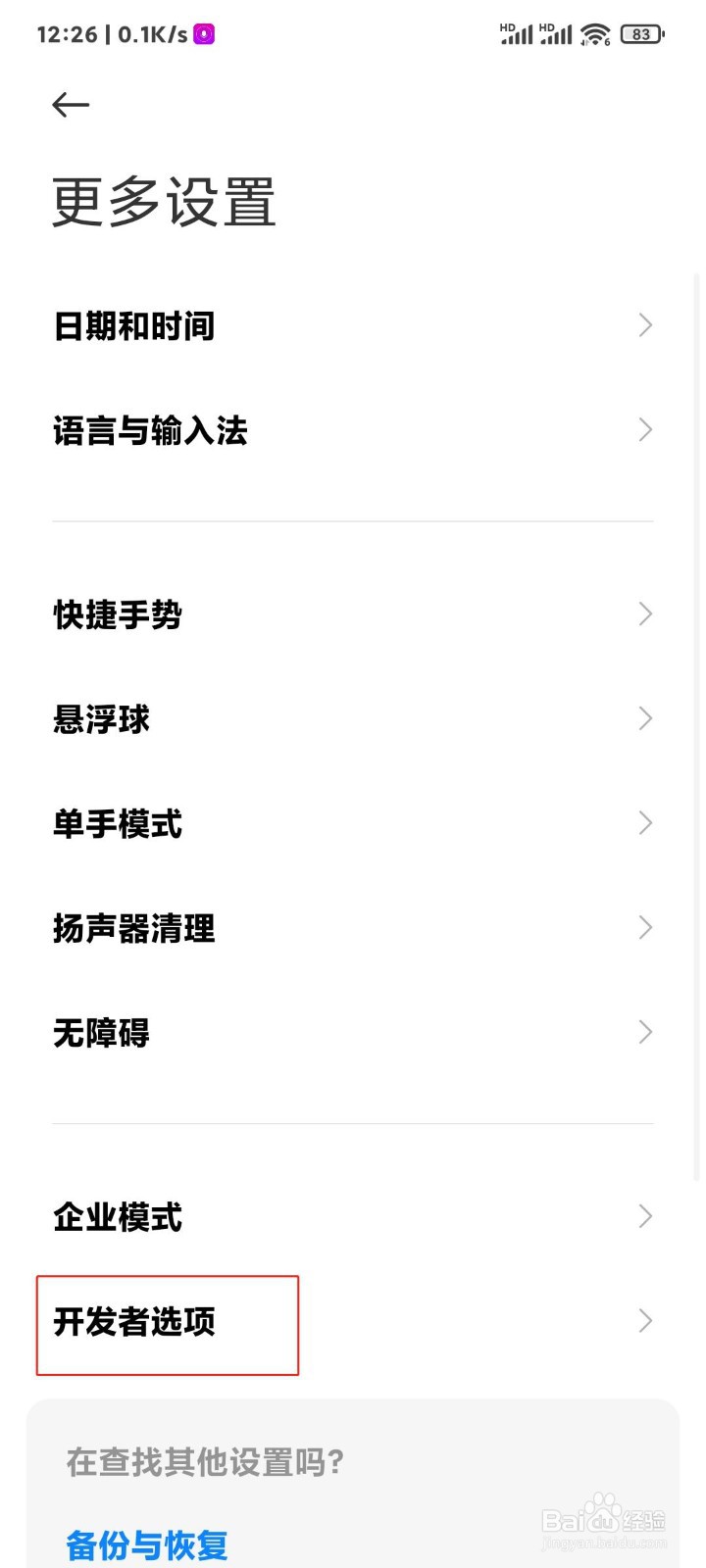Click the screen recorder icon in status bar
Image resolution: width=706 pixels, height=1568 pixels.
pyautogui.click(x=202, y=33)
